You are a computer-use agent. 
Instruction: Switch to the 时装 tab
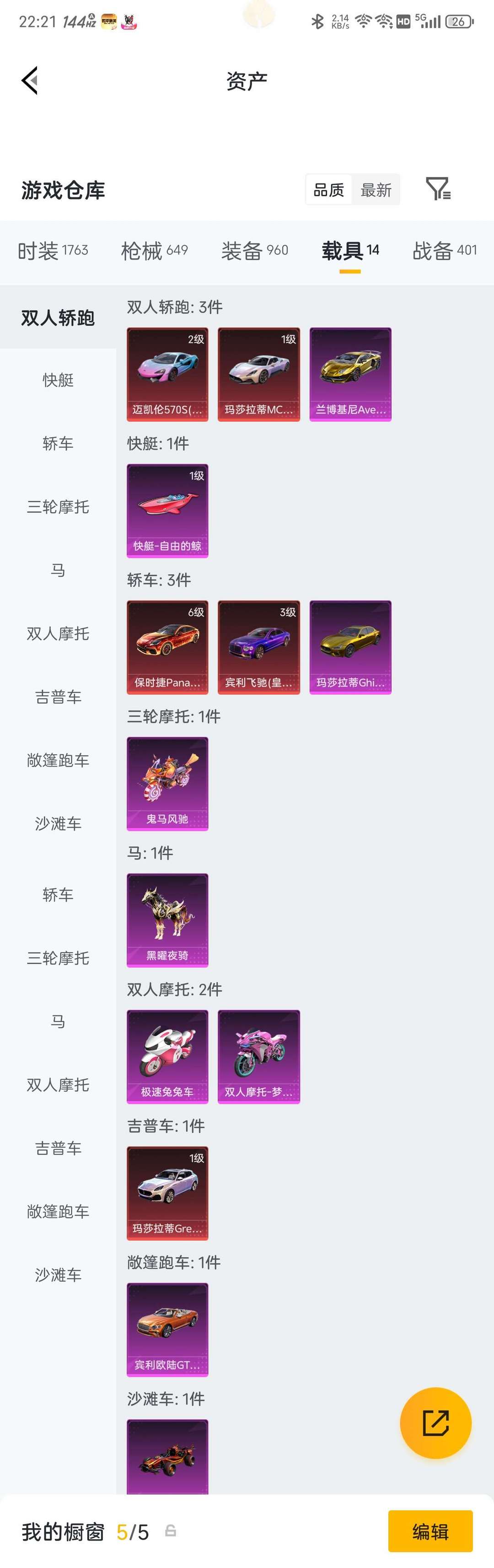(53, 250)
